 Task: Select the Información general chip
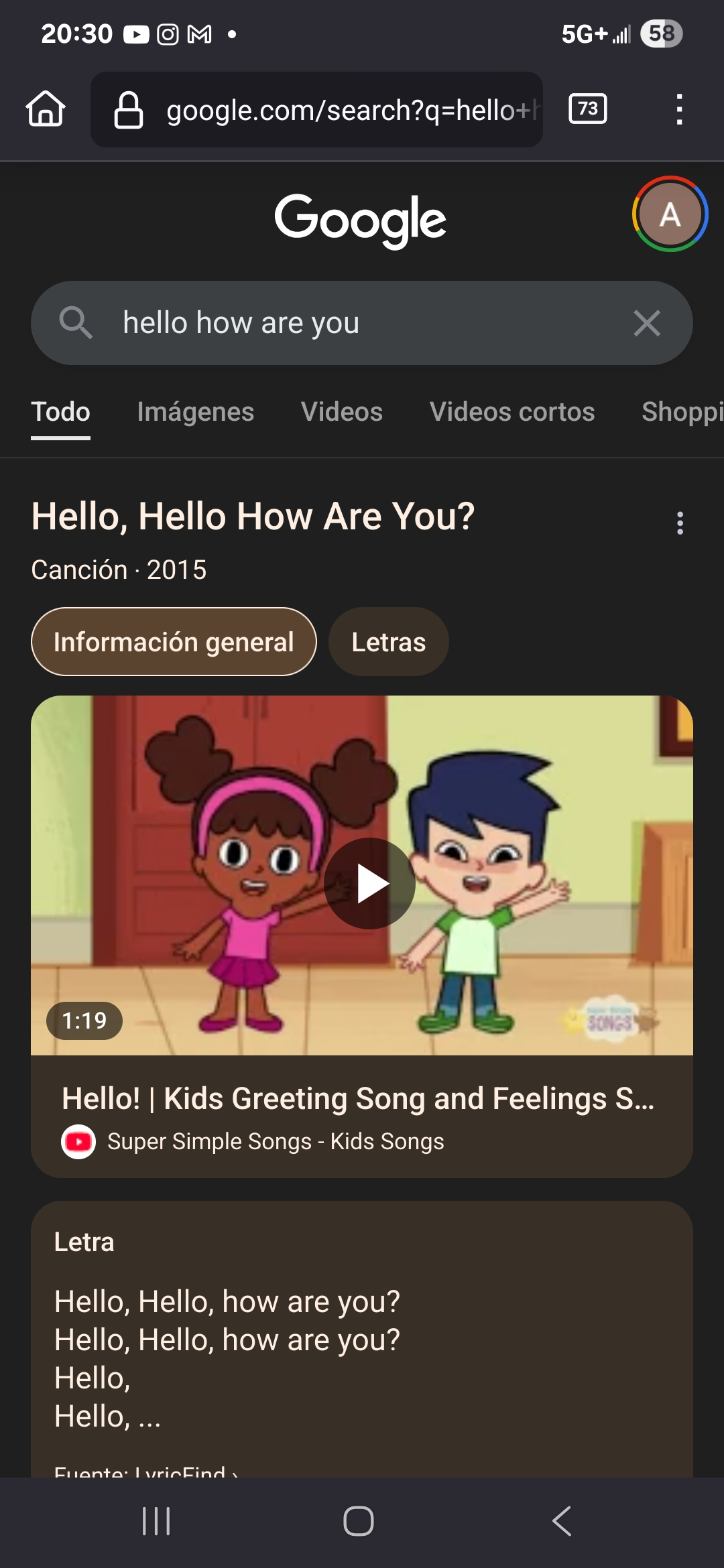[174, 642]
